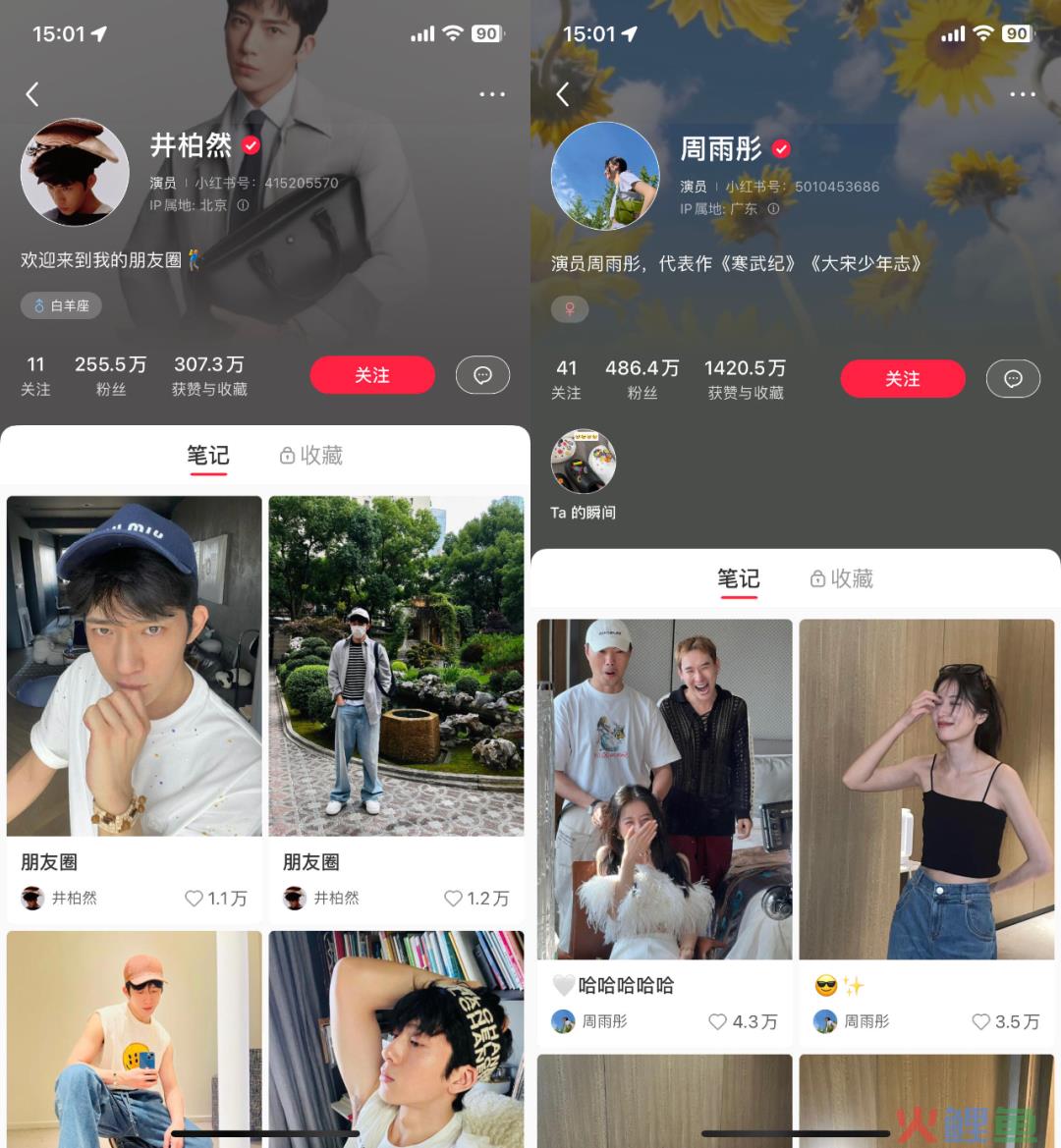Like 周雨彤's 哈哈哈哈哈 note with 4.3万 likes
This screenshot has height=1148, width=1061.
718,1022
